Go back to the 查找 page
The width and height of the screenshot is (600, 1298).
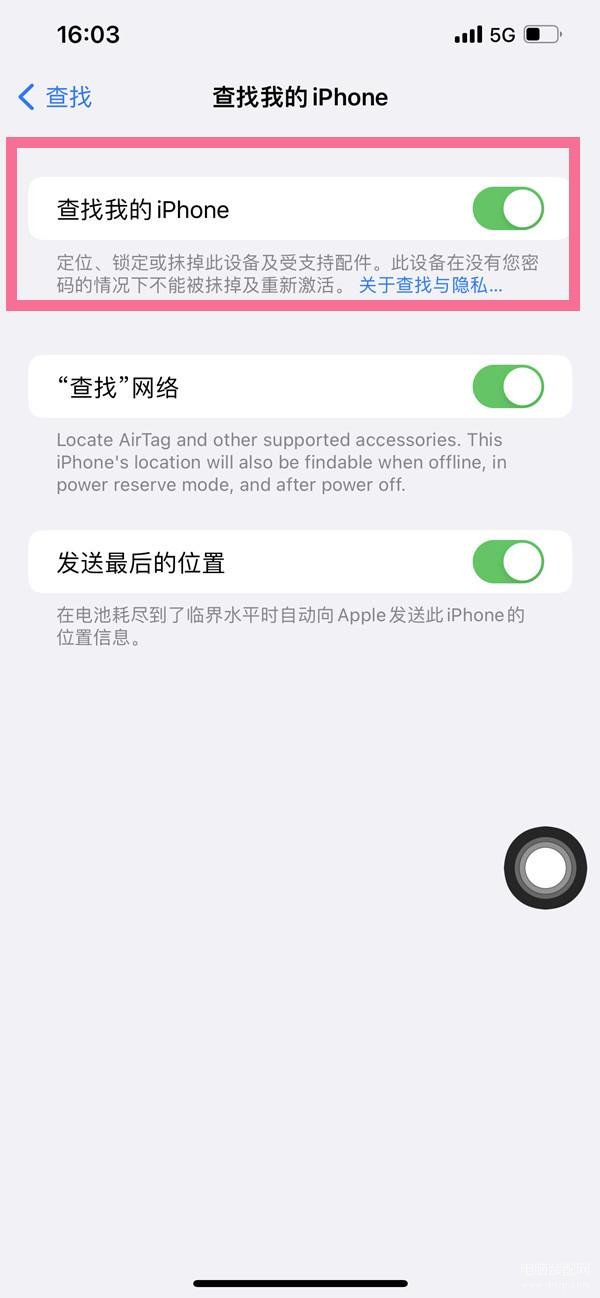pyautogui.click(x=55, y=97)
